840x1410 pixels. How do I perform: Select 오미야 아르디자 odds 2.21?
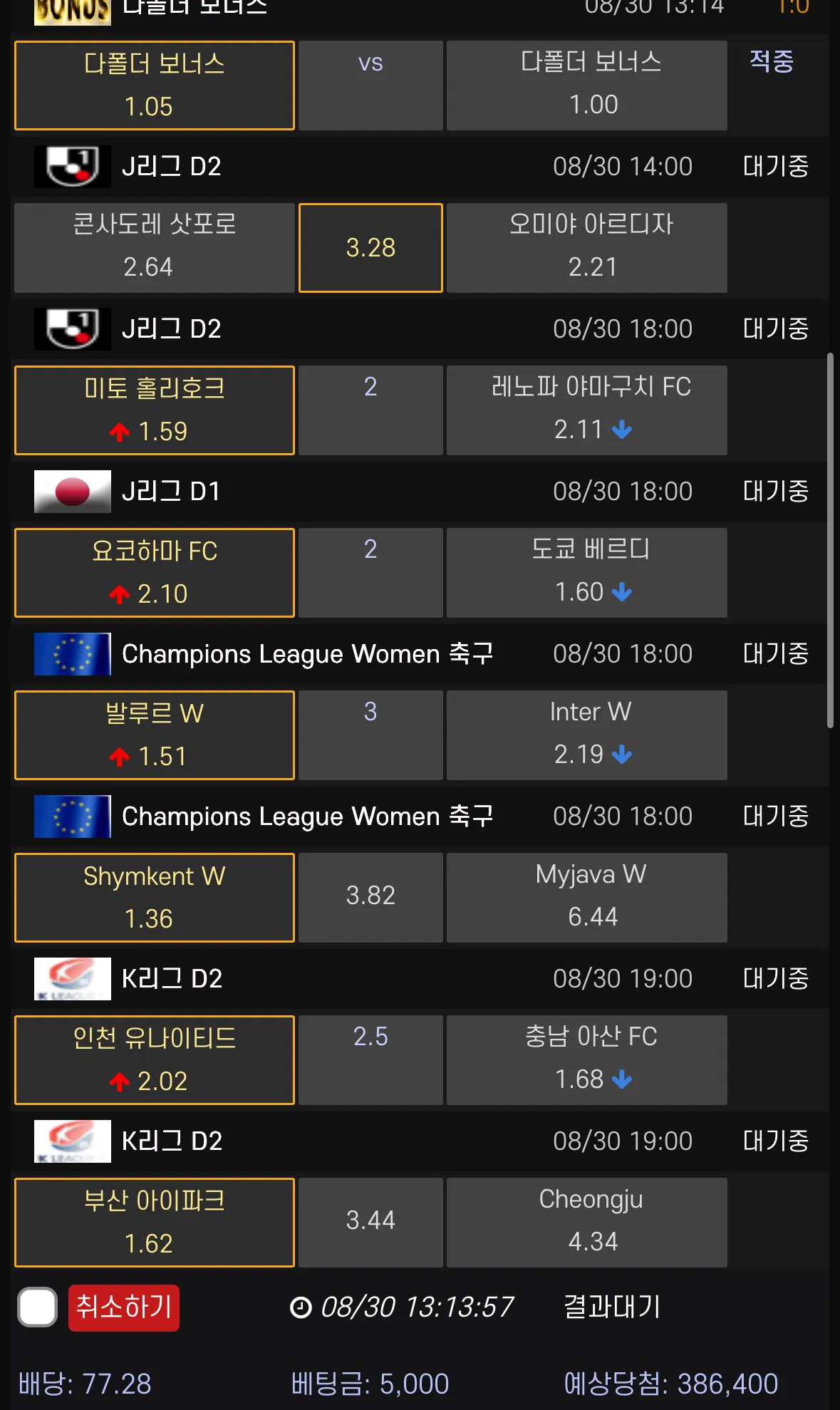586,247
